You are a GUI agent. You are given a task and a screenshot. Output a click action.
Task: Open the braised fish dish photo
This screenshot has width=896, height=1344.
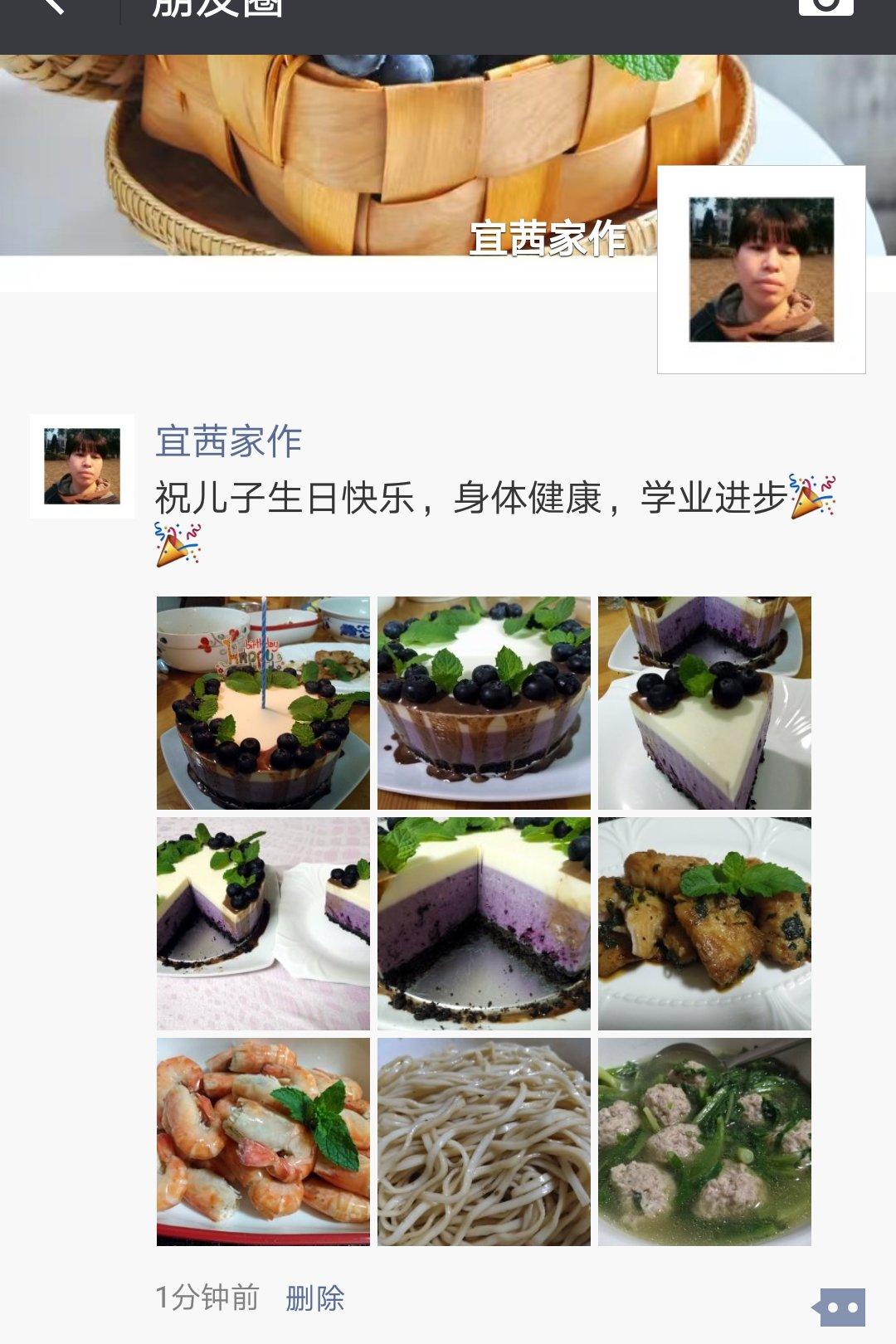click(704, 923)
